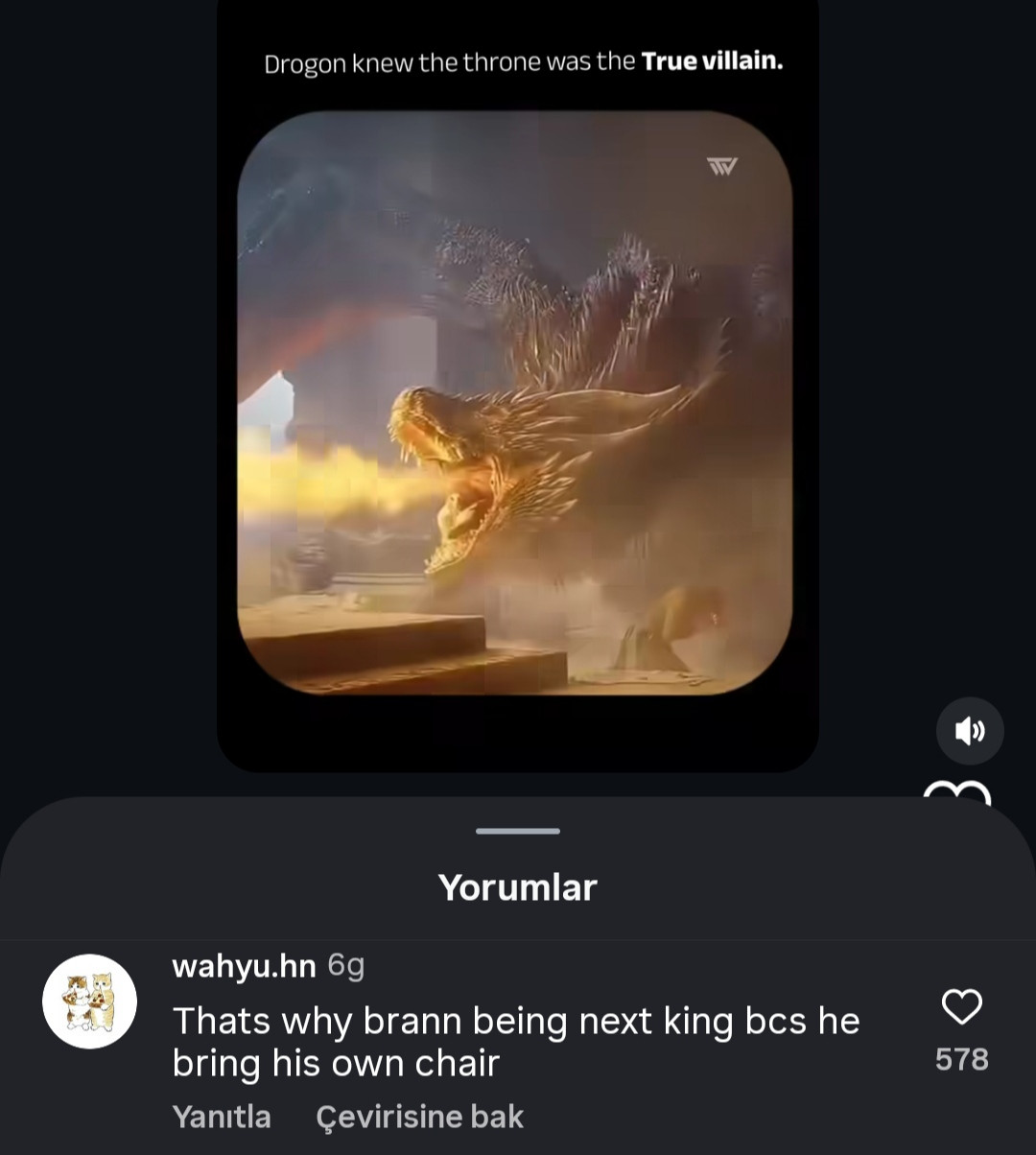Tap the comments sheet drag handle
The width and height of the screenshot is (1036, 1155).
click(x=518, y=831)
